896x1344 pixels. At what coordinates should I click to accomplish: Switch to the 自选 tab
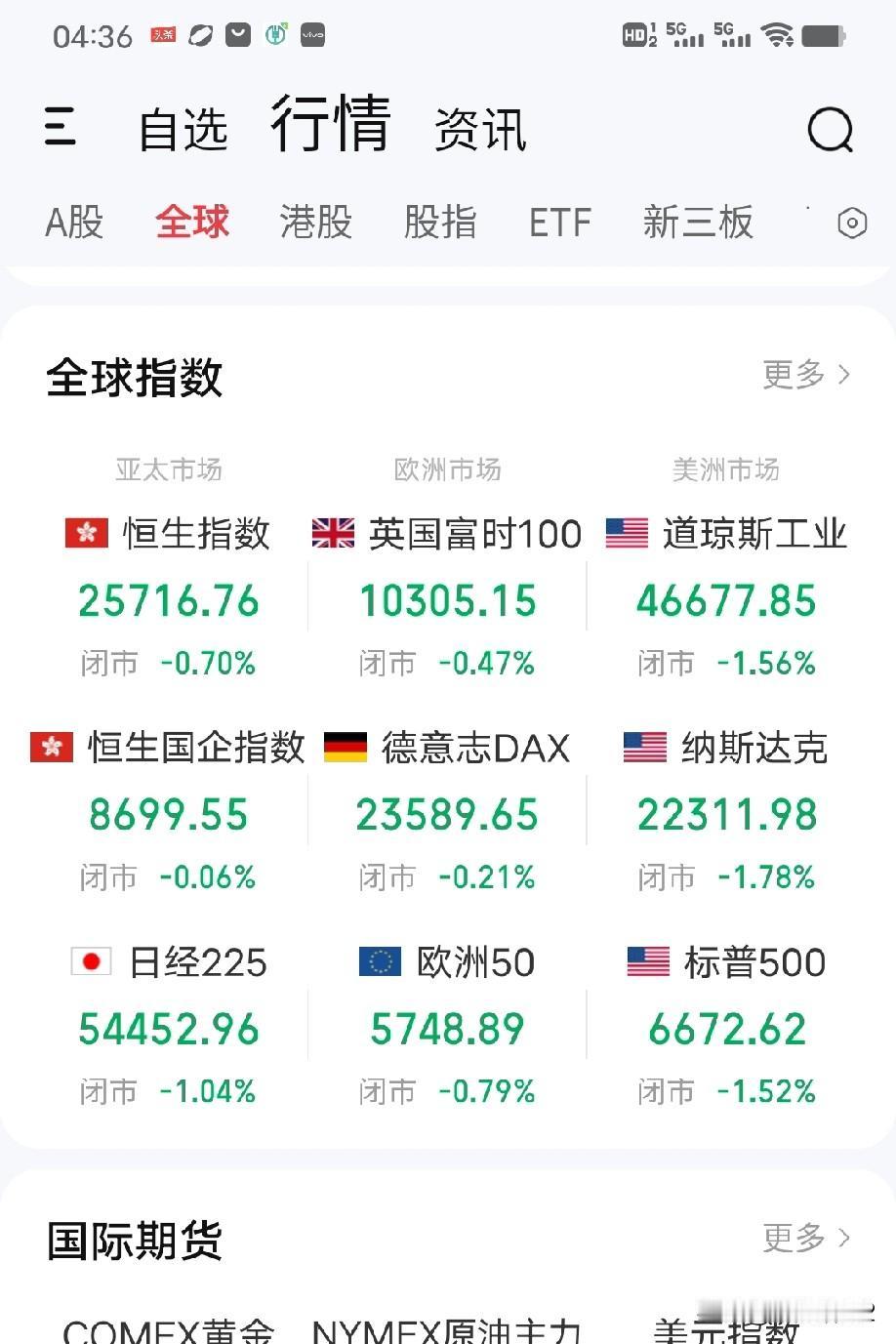coord(183,128)
